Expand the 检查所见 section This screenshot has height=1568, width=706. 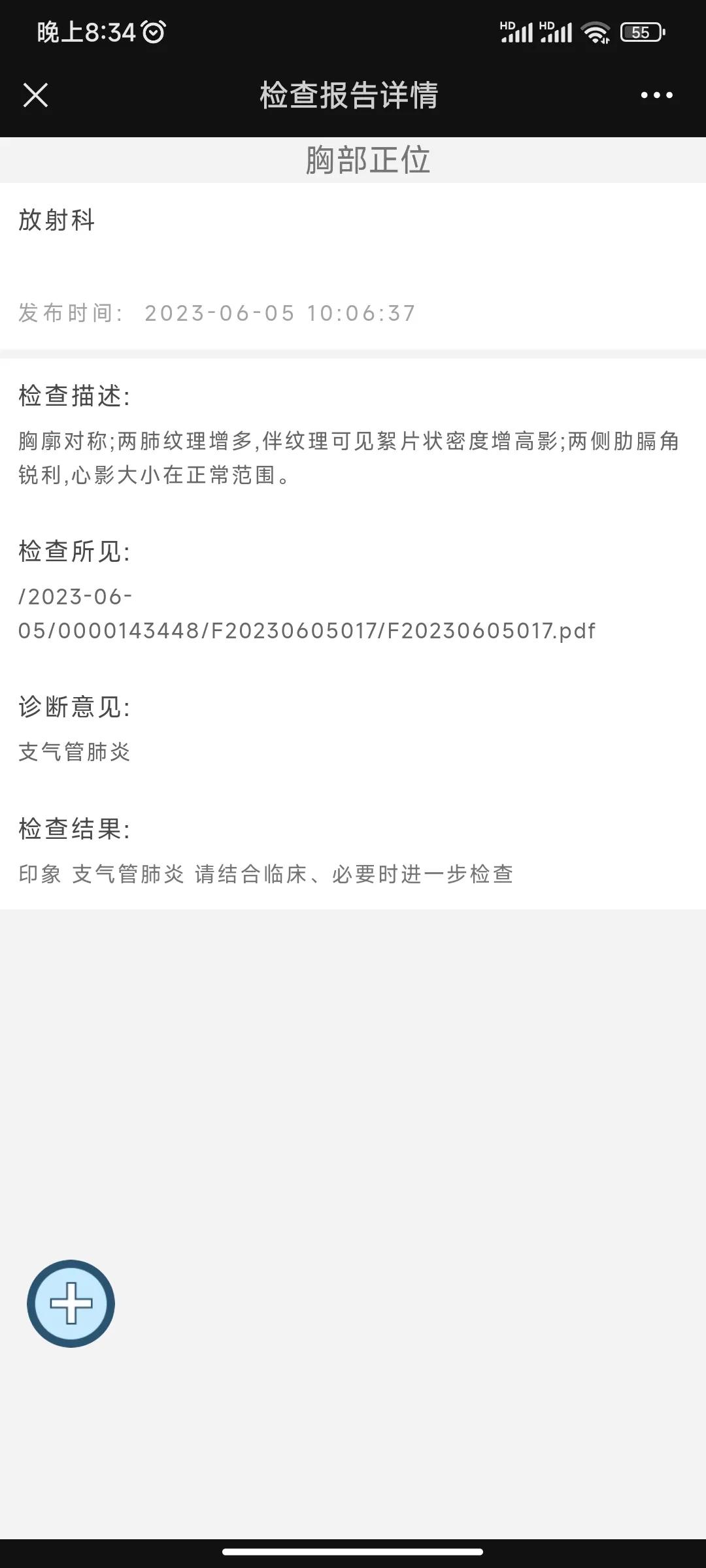click(74, 551)
